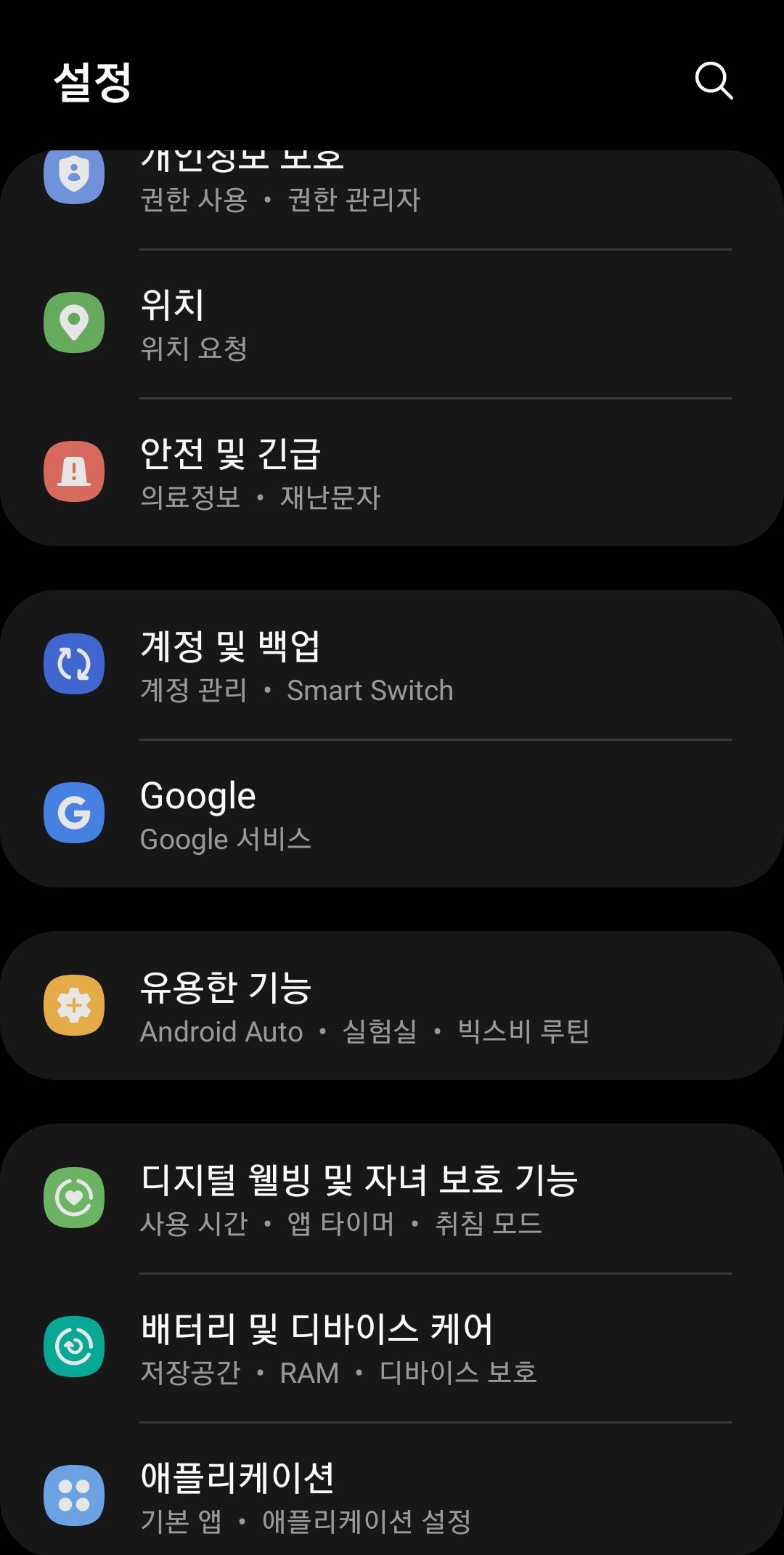
Task: Tap the Smart Switch subtitle text
Action: click(370, 690)
